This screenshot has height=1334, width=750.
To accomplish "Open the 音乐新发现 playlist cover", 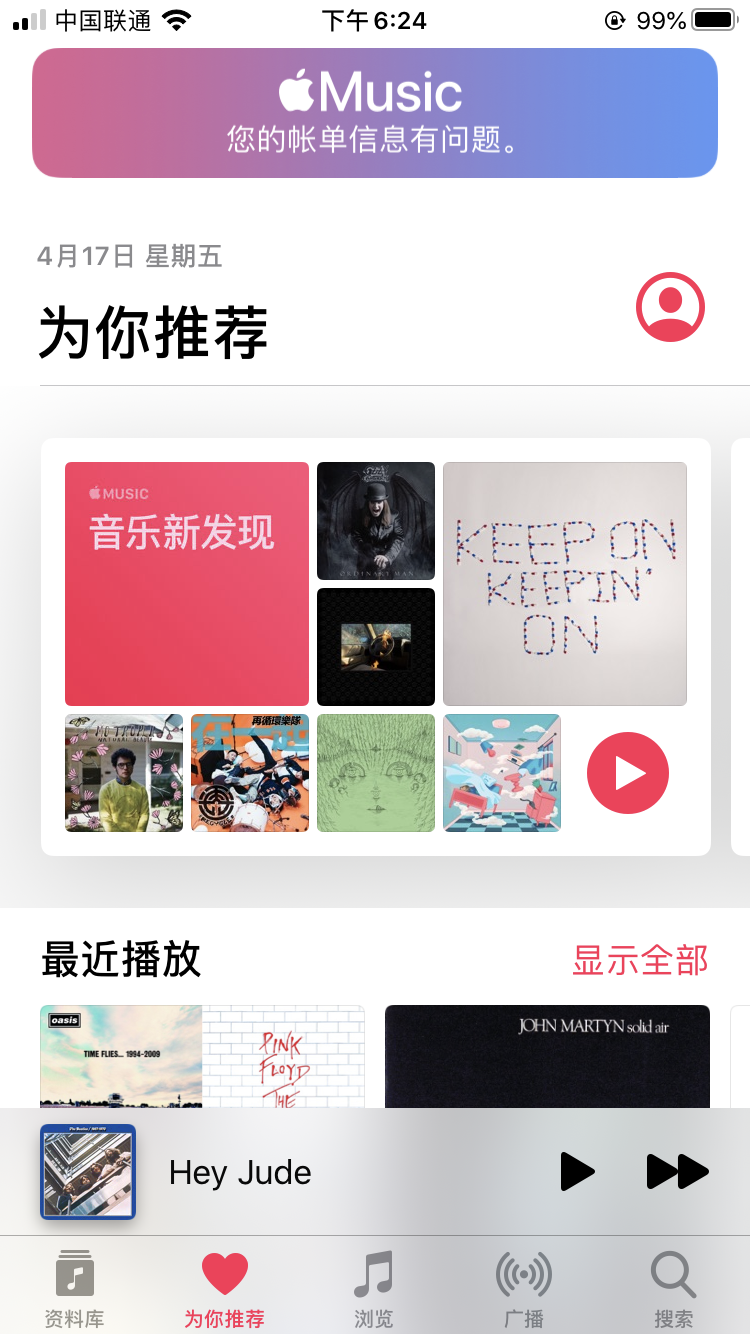I will [x=187, y=584].
